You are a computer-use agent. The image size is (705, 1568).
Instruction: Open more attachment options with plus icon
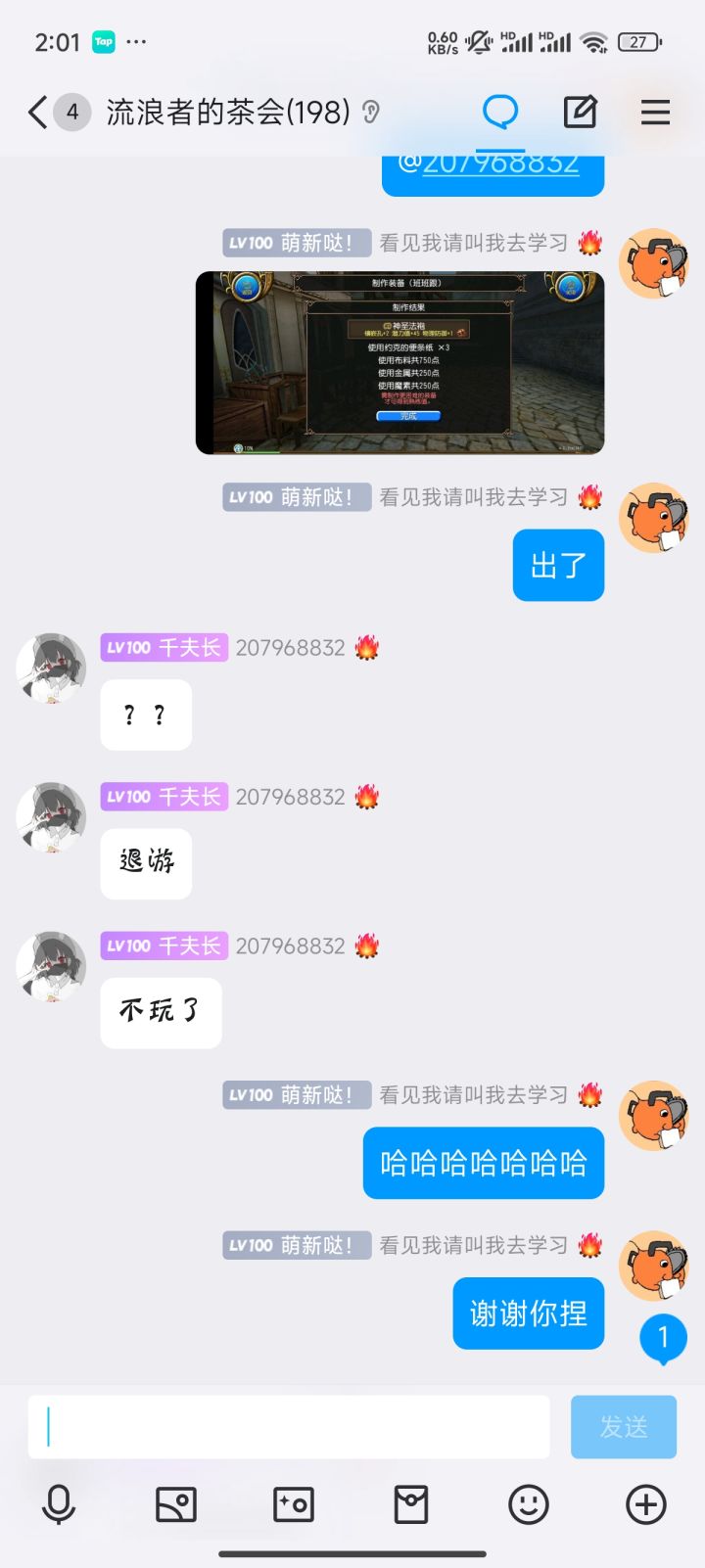(644, 1504)
